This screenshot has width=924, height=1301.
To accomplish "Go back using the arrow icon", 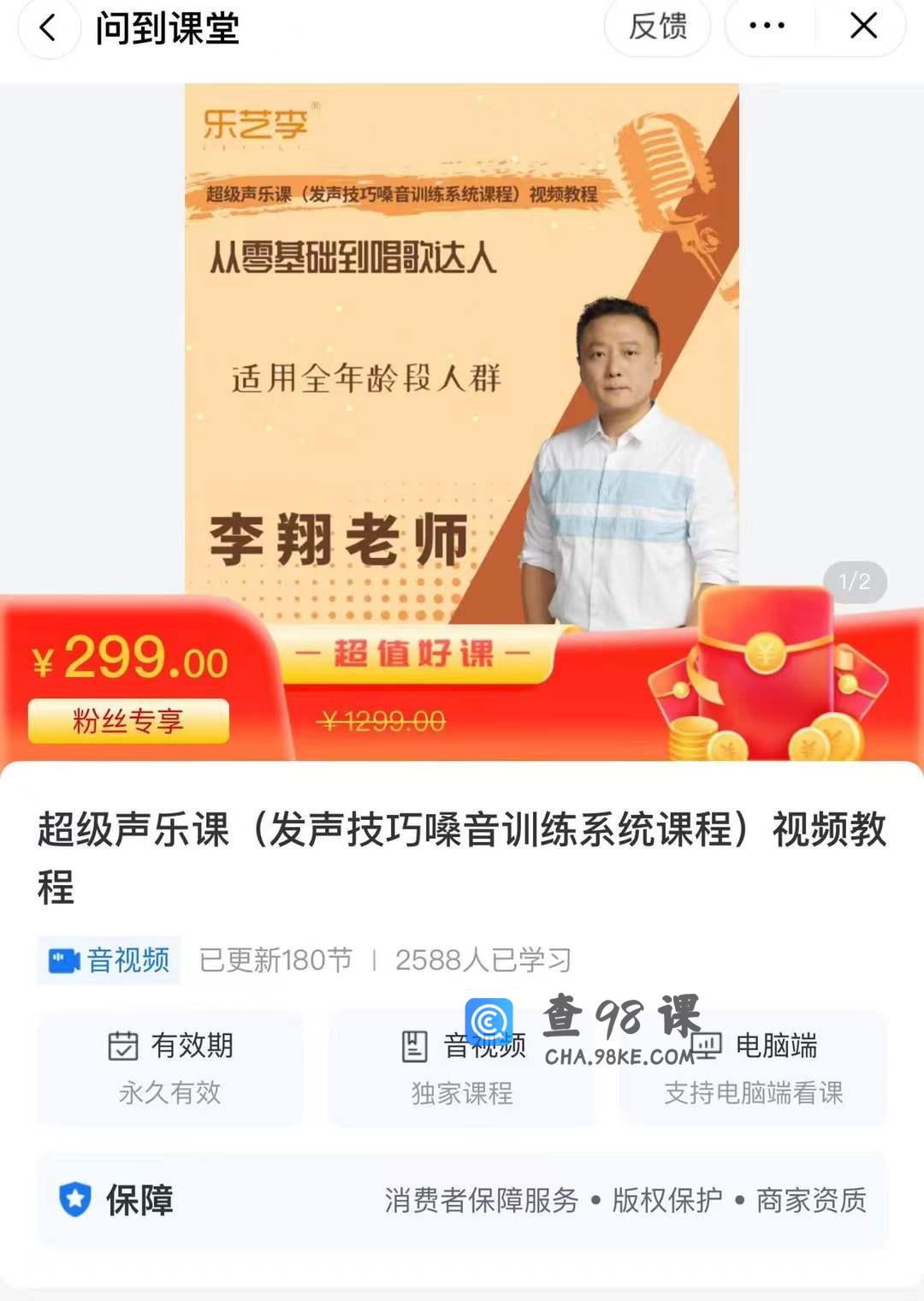I will (x=49, y=27).
